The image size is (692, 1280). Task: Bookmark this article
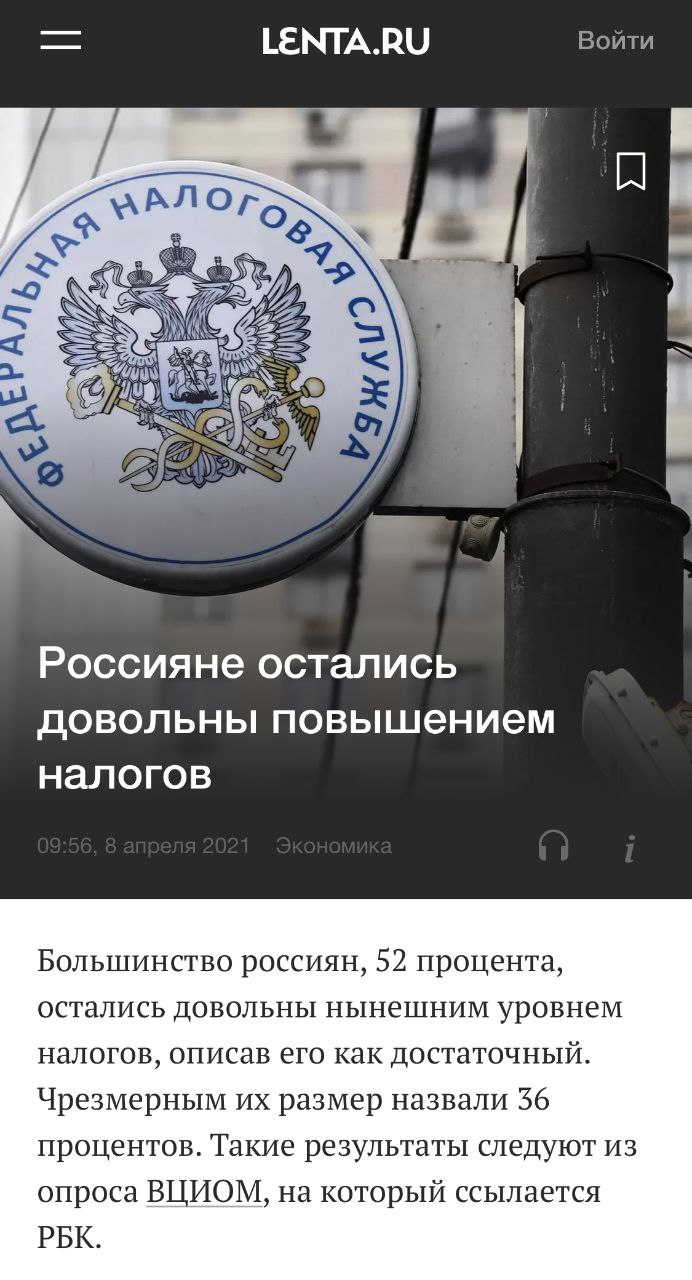tap(631, 171)
